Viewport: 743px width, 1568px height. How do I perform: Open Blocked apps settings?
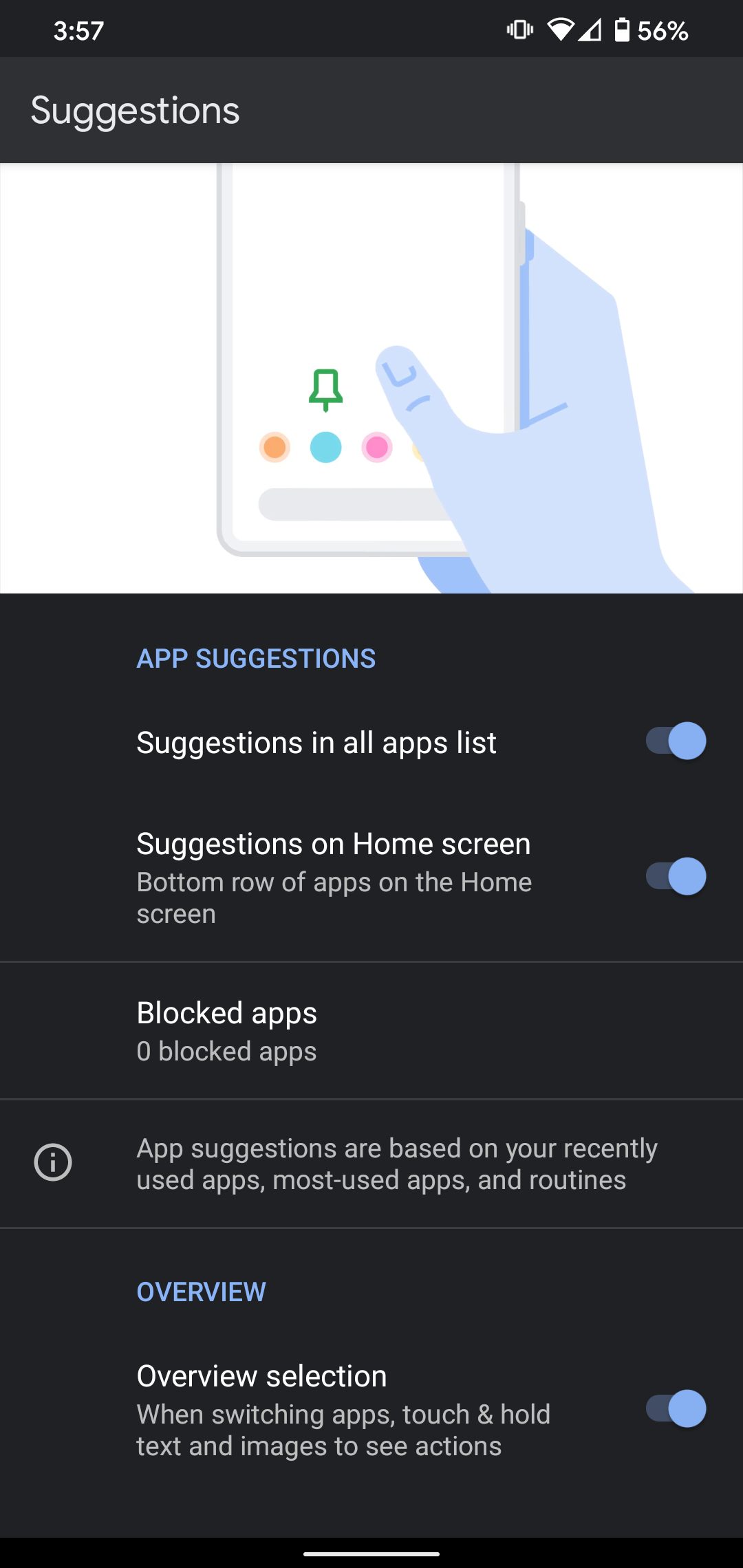pyautogui.click(x=371, y=1031)
